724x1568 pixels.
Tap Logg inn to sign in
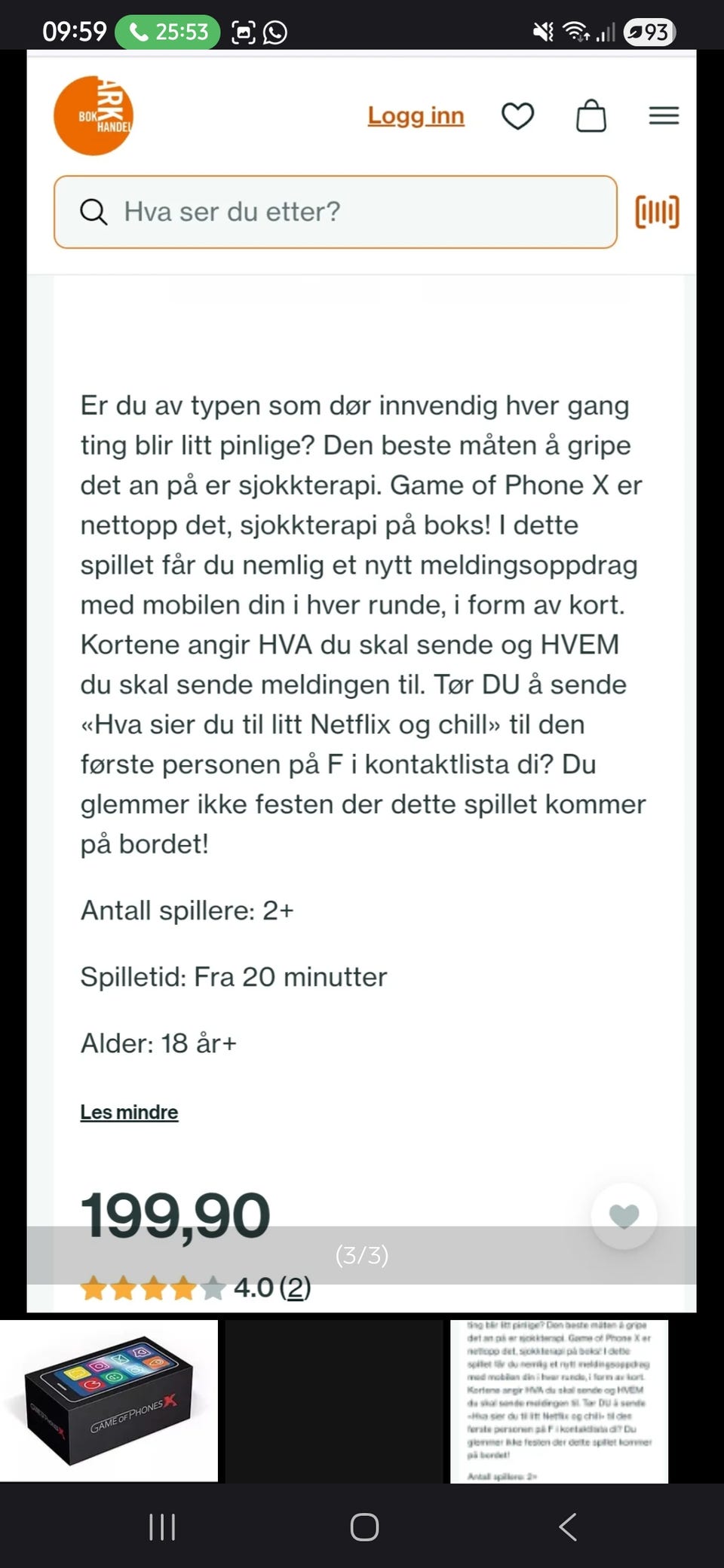(416, 116)
